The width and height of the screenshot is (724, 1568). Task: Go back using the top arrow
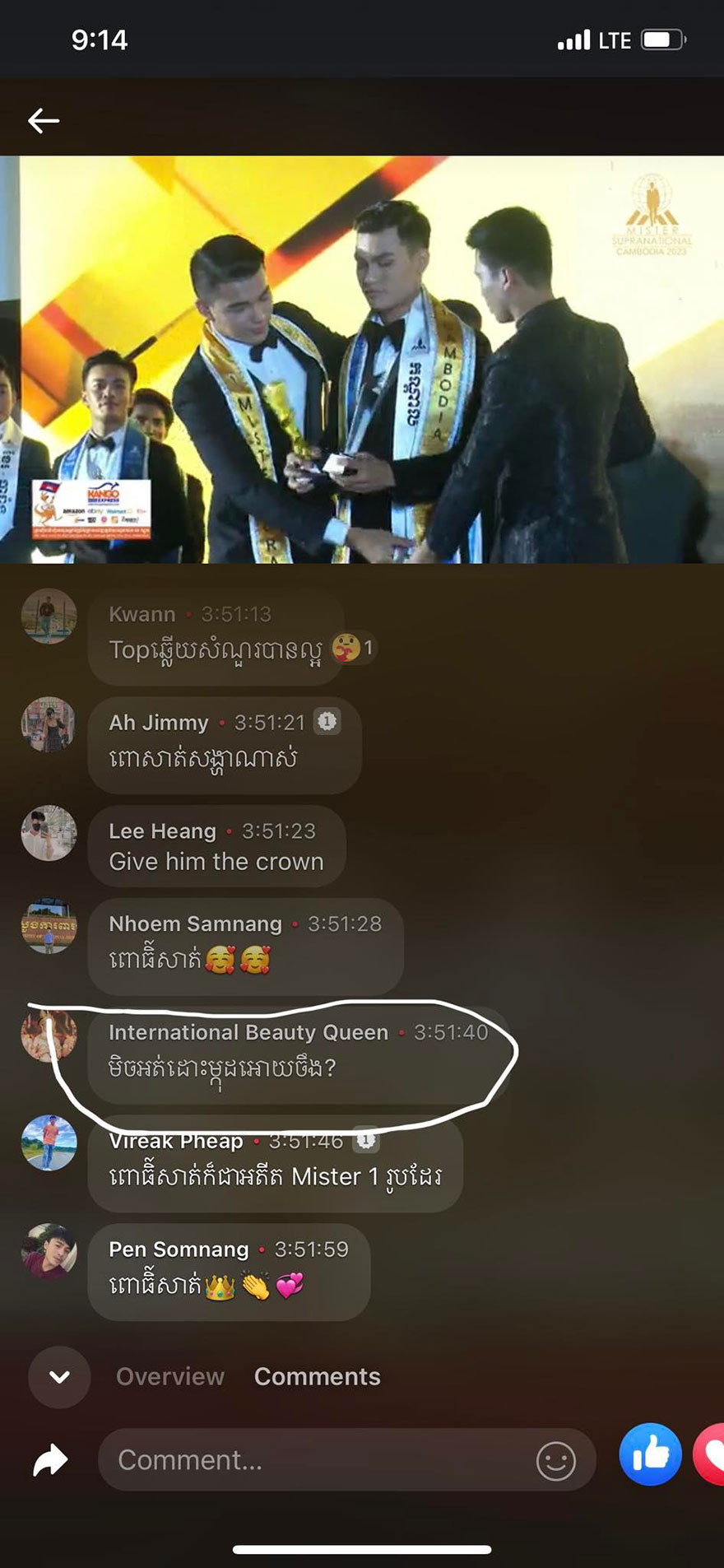44,121
